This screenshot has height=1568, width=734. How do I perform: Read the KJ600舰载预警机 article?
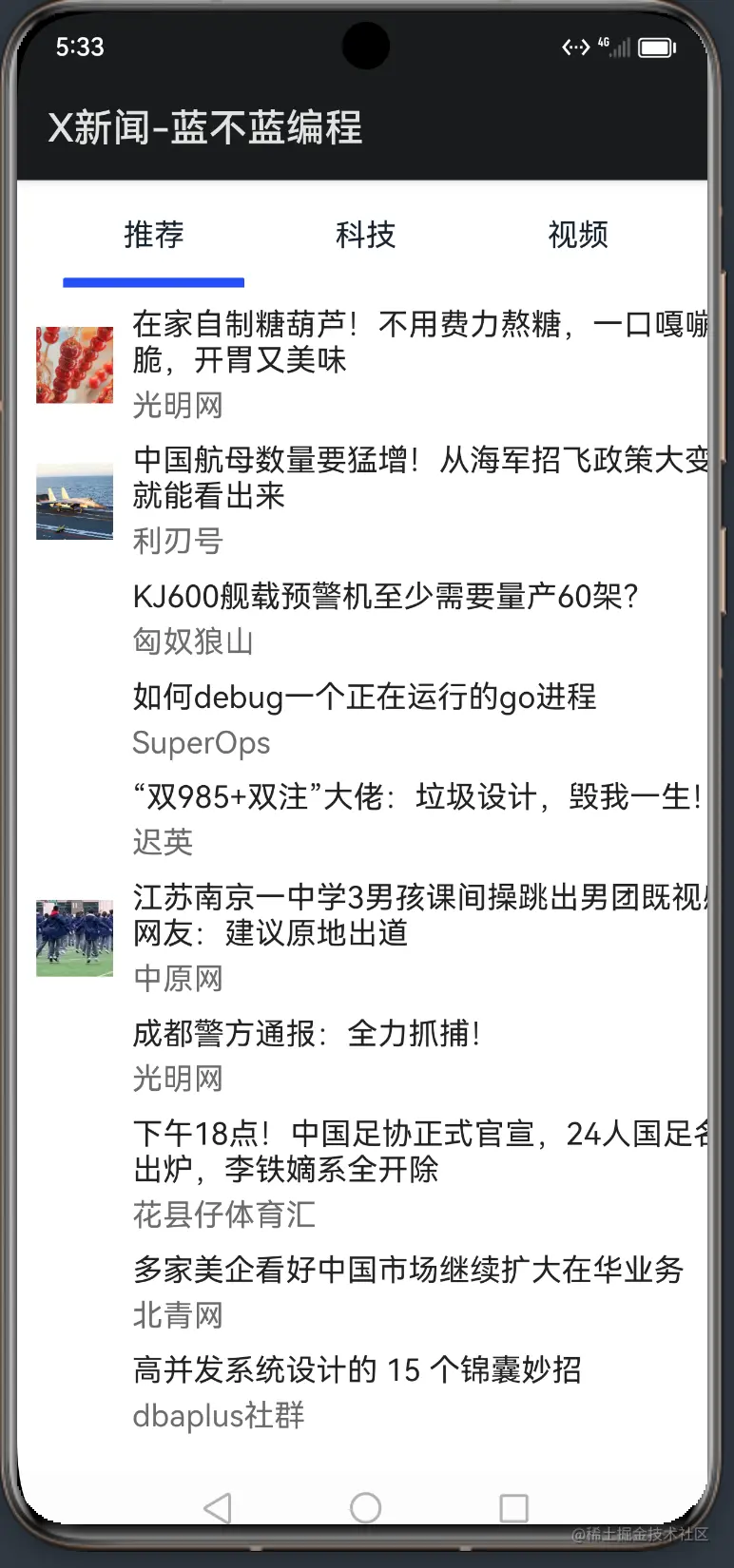pyautogui.click(x=385, y=597)
